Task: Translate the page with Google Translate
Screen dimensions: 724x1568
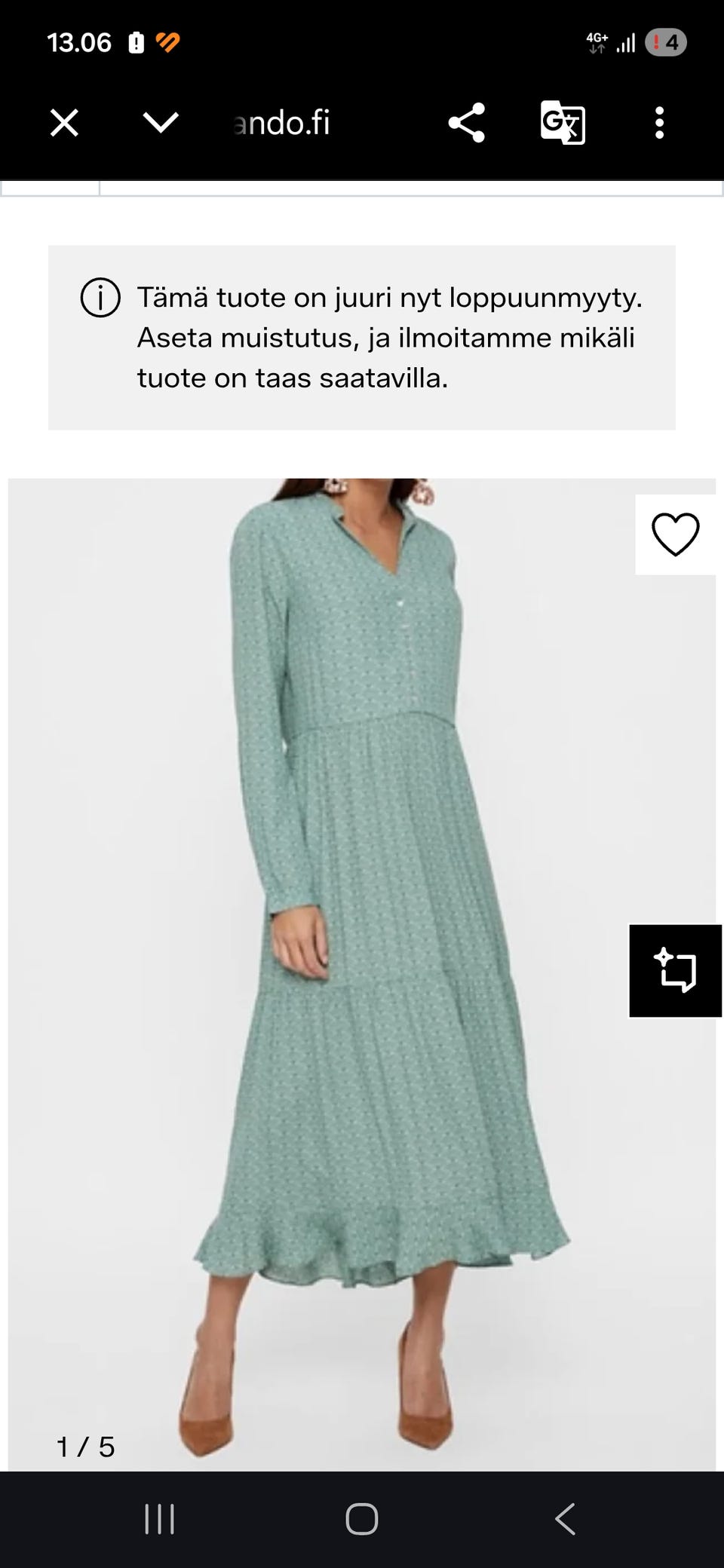Action: pos(563,123)
